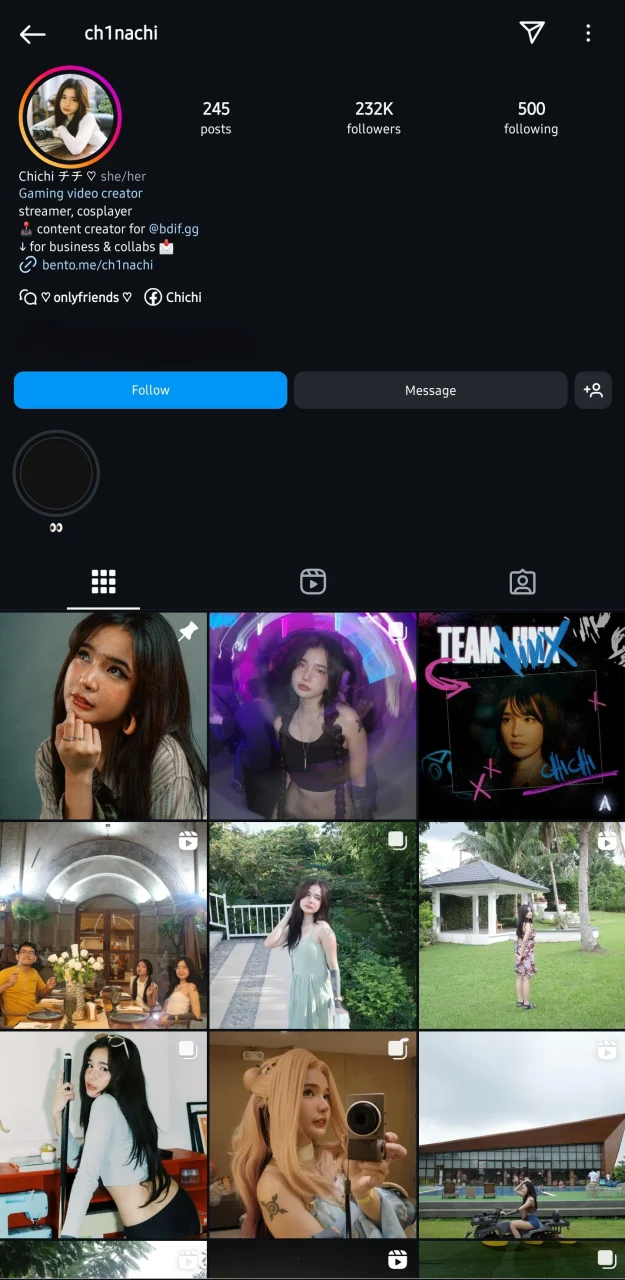Open the eyes emoji story highlight
The image size is (625, 1280).
56,475
